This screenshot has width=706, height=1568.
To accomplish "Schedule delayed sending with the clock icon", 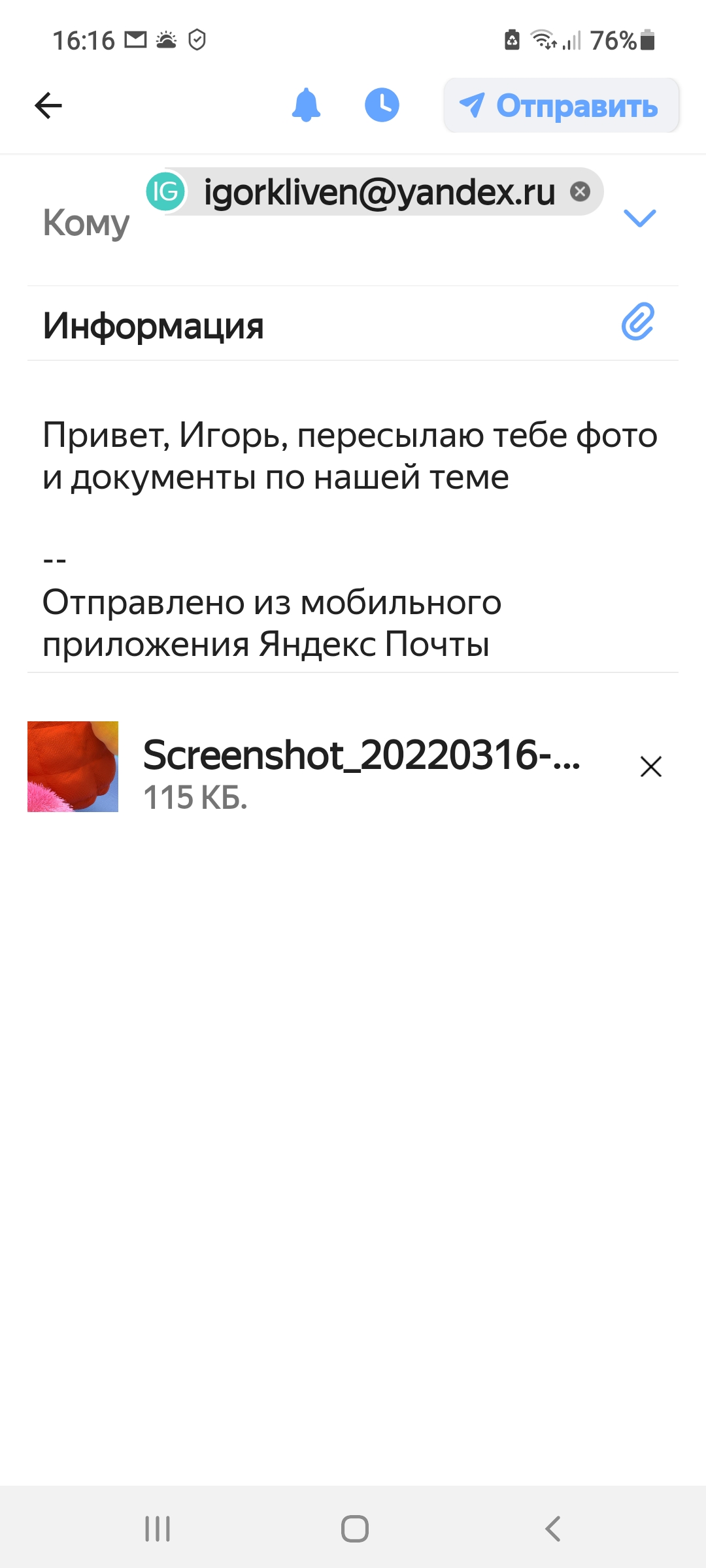I will 382,105.
